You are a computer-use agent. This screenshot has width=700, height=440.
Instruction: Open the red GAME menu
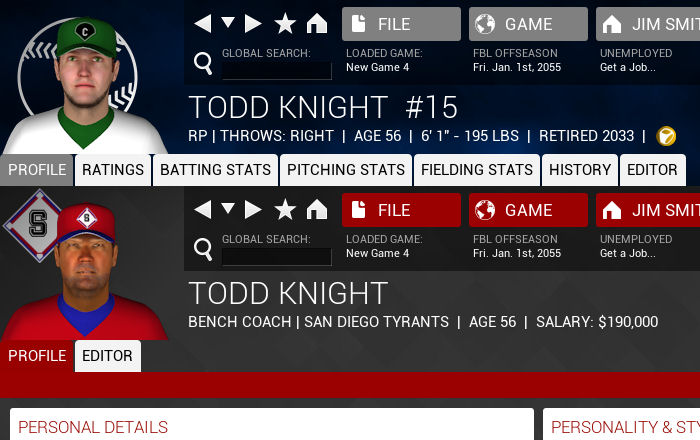point(528,210)
